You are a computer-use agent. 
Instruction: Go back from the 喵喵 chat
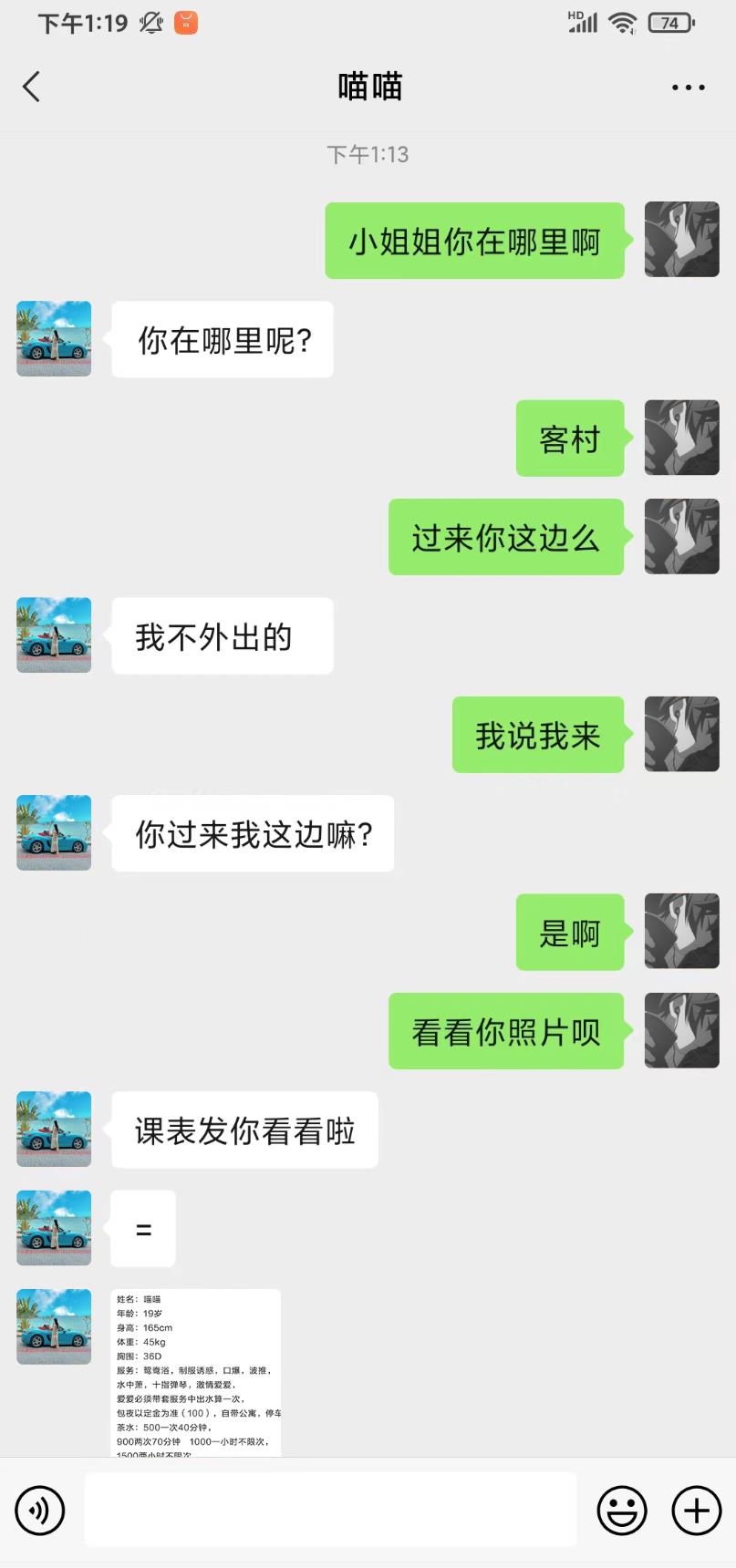(32, 88)
